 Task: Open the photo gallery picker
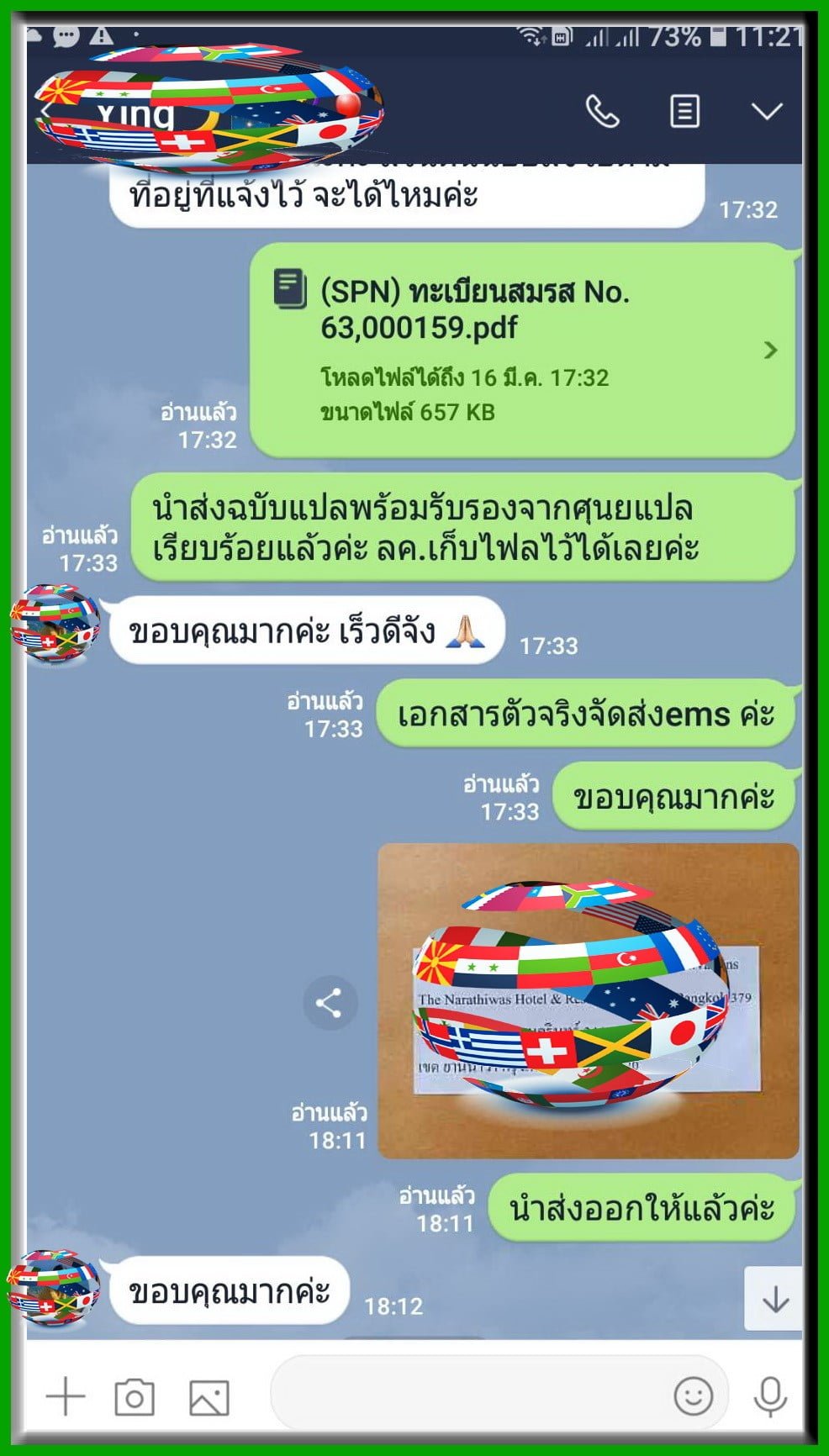point(209,1397)
